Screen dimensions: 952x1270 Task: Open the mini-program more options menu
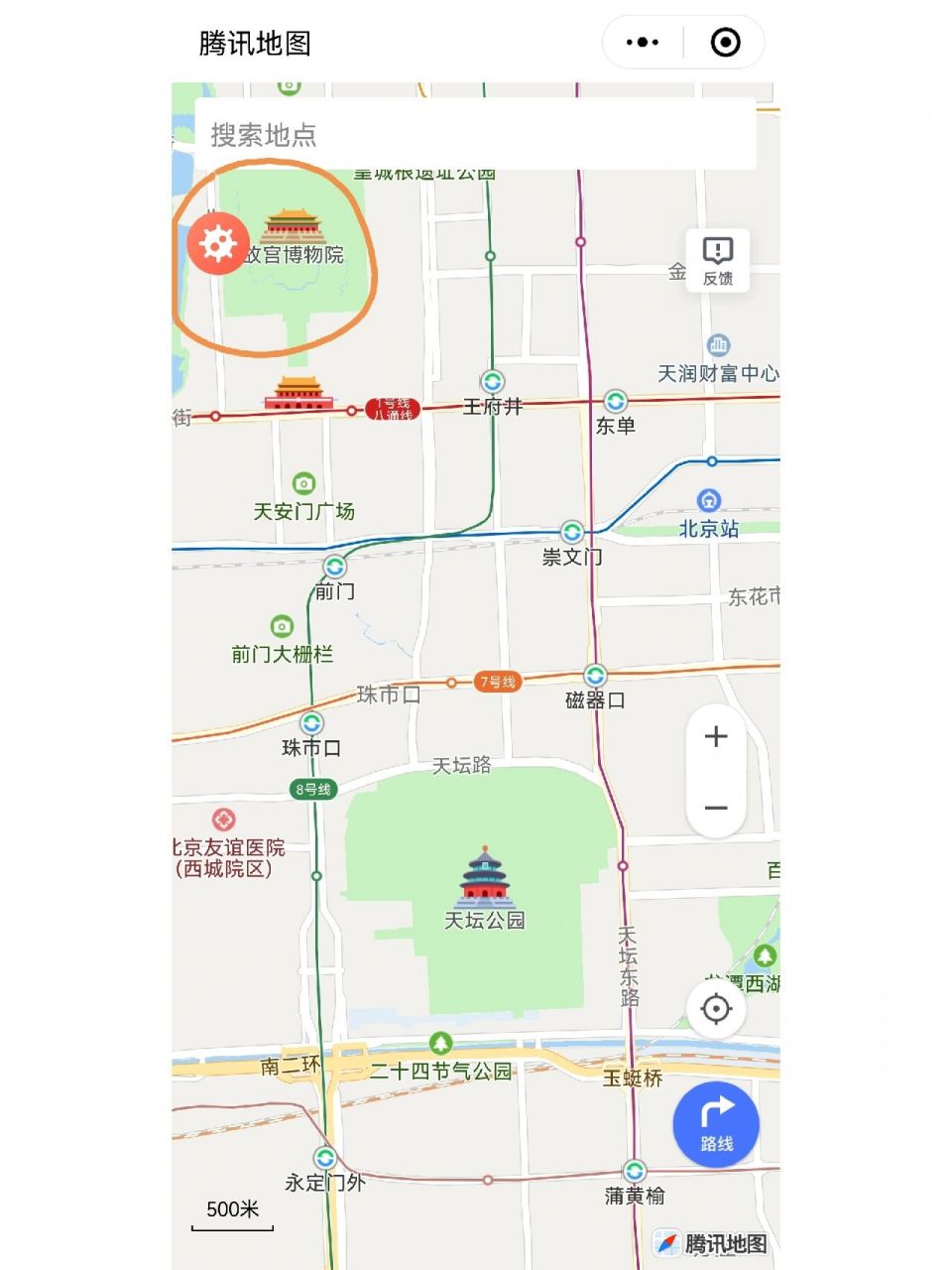click(642, 41)
